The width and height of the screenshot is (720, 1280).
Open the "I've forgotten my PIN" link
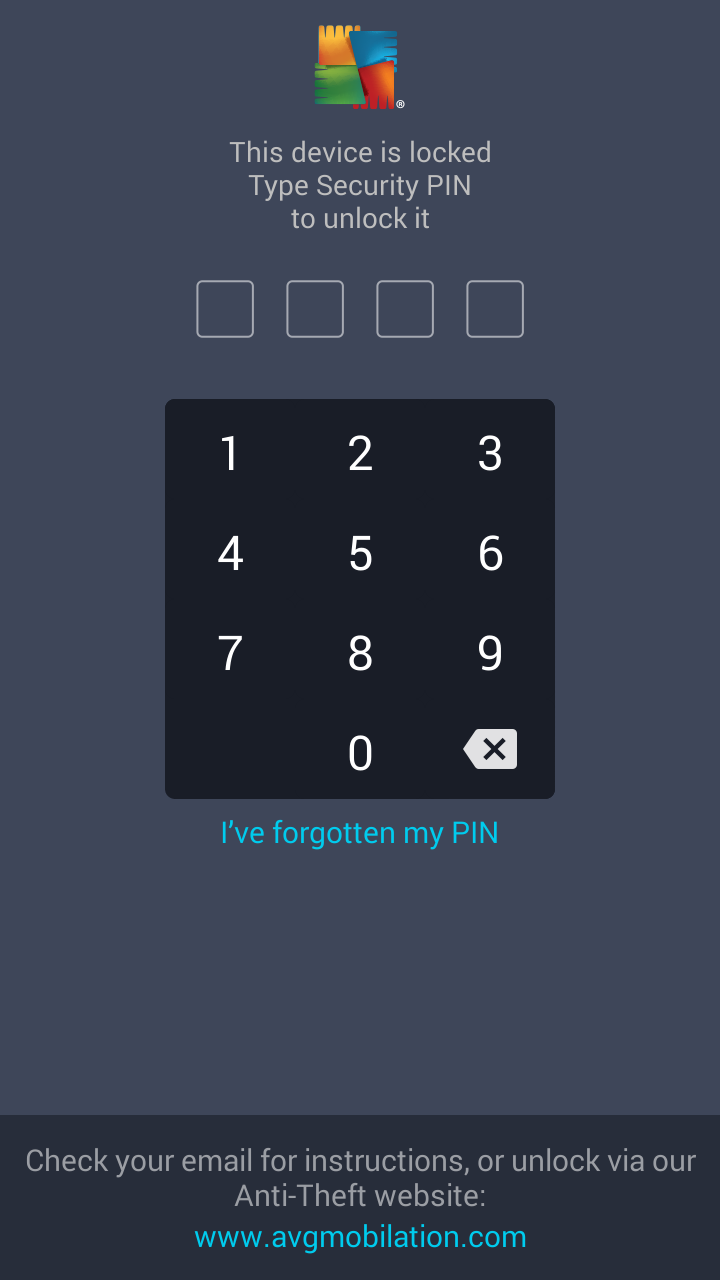tap(360, 832)
